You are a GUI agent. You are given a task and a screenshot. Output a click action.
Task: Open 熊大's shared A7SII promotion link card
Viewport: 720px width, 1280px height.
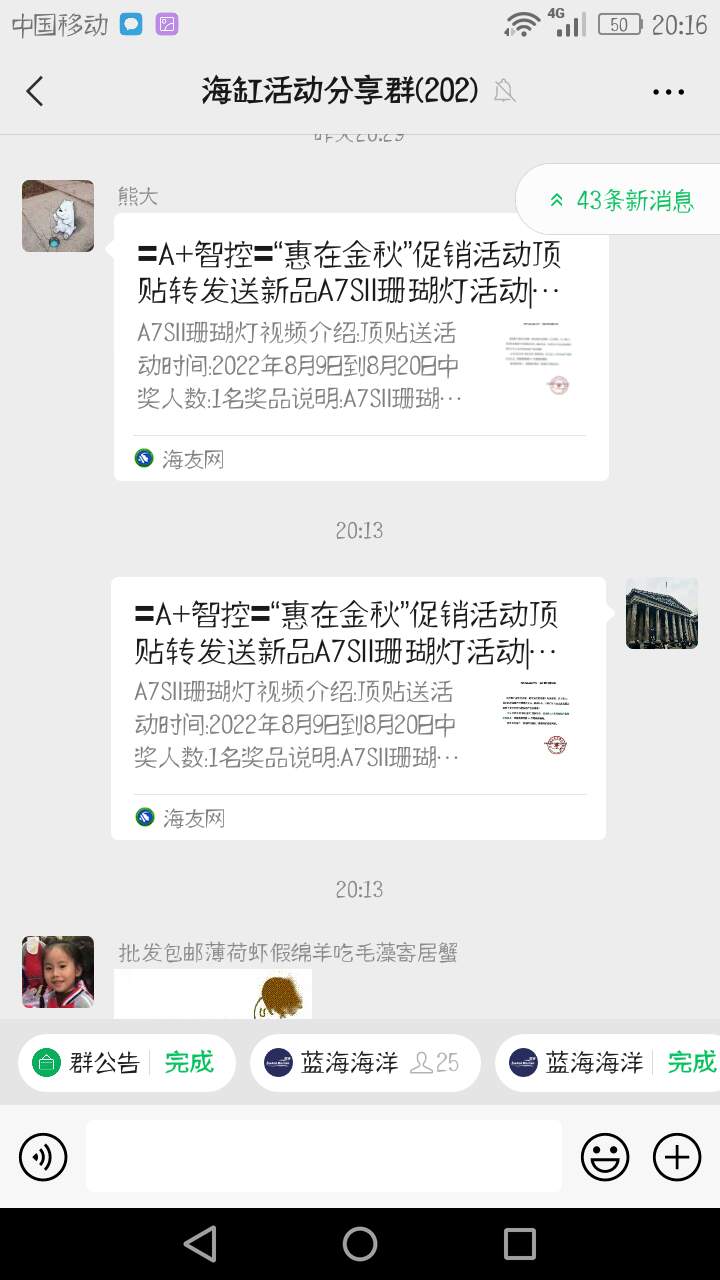(x=361, y=346)
